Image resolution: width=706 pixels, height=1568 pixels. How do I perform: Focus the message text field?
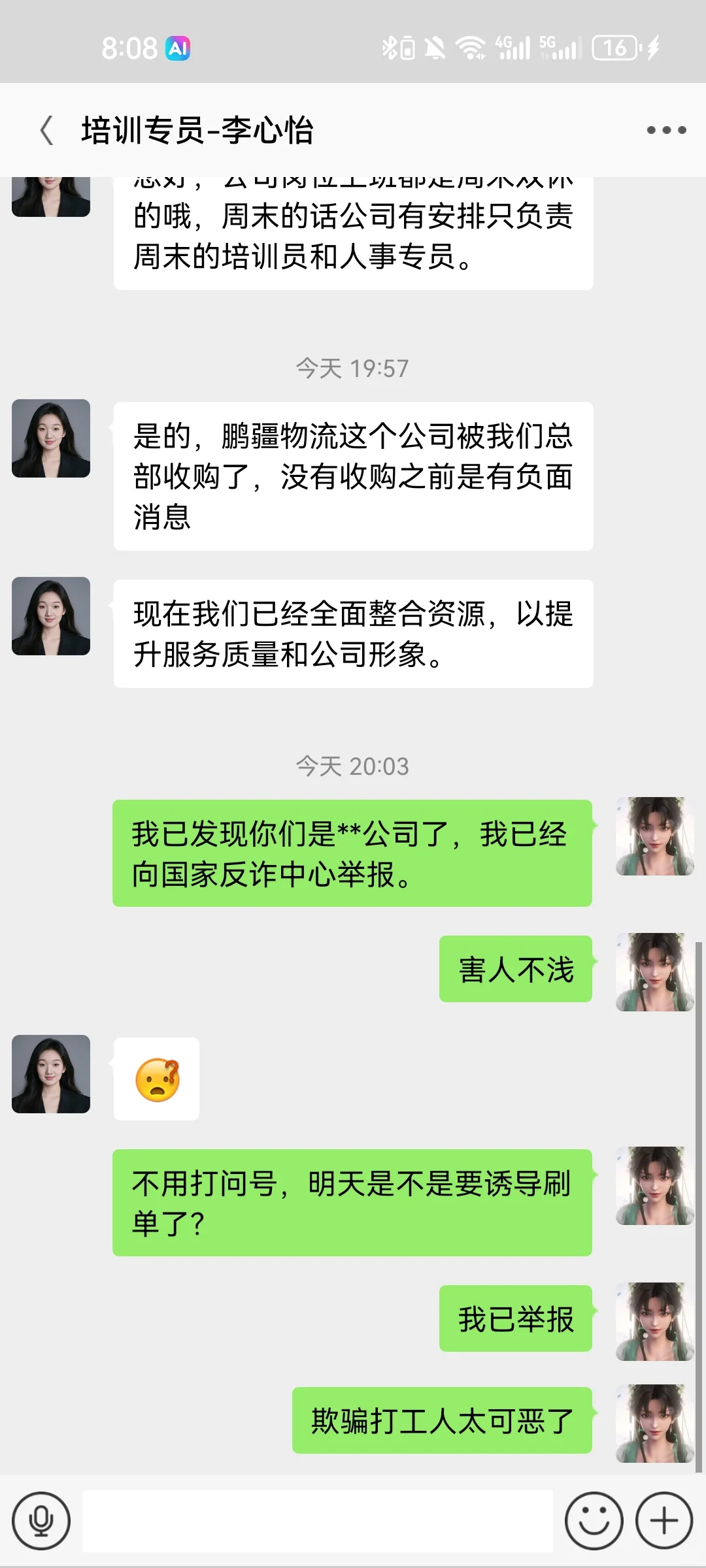tap(317, 1520)
